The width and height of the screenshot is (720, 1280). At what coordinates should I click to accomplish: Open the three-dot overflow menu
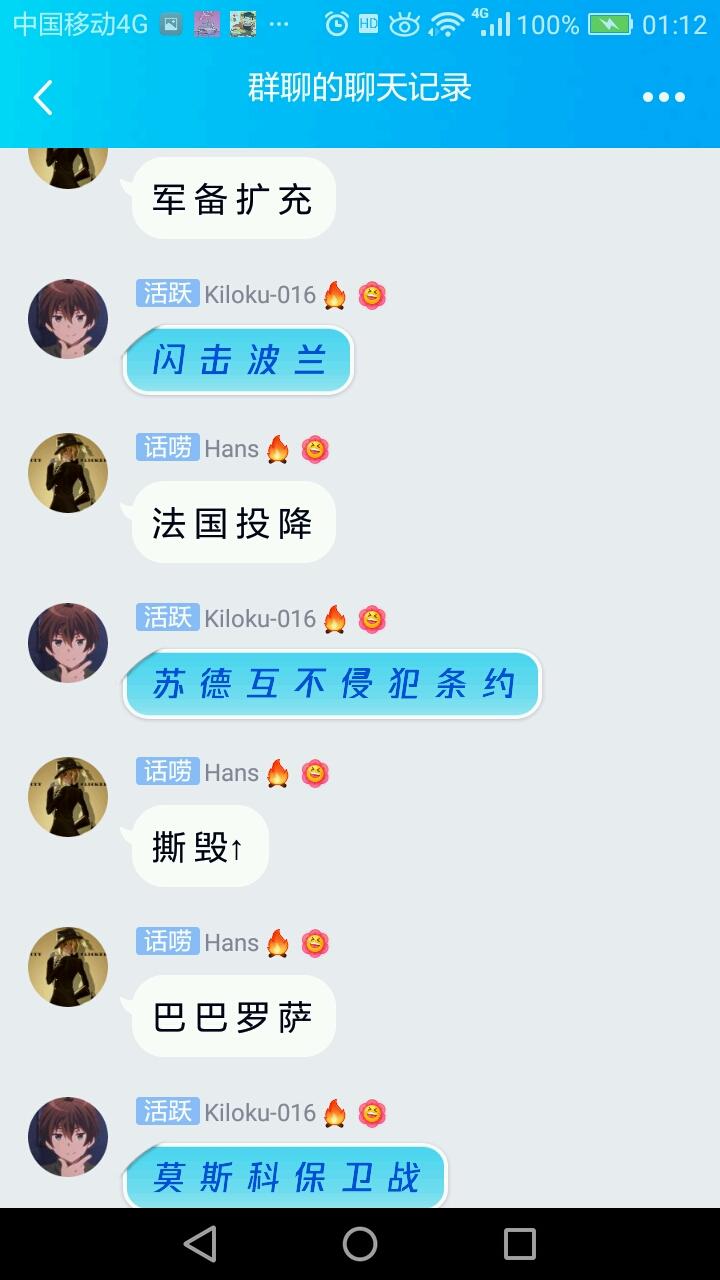pos(663,97)
